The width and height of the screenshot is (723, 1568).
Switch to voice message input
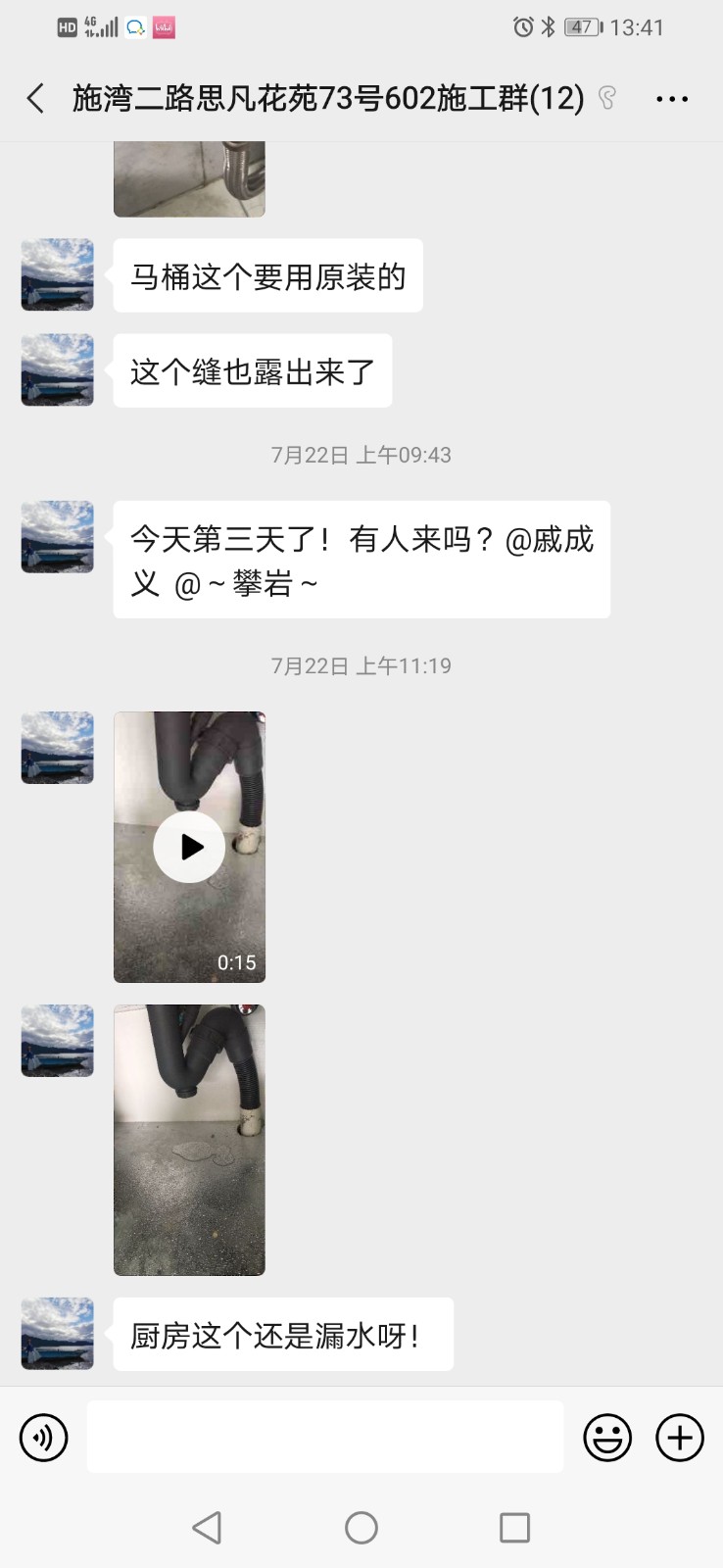coord(44,1438)
